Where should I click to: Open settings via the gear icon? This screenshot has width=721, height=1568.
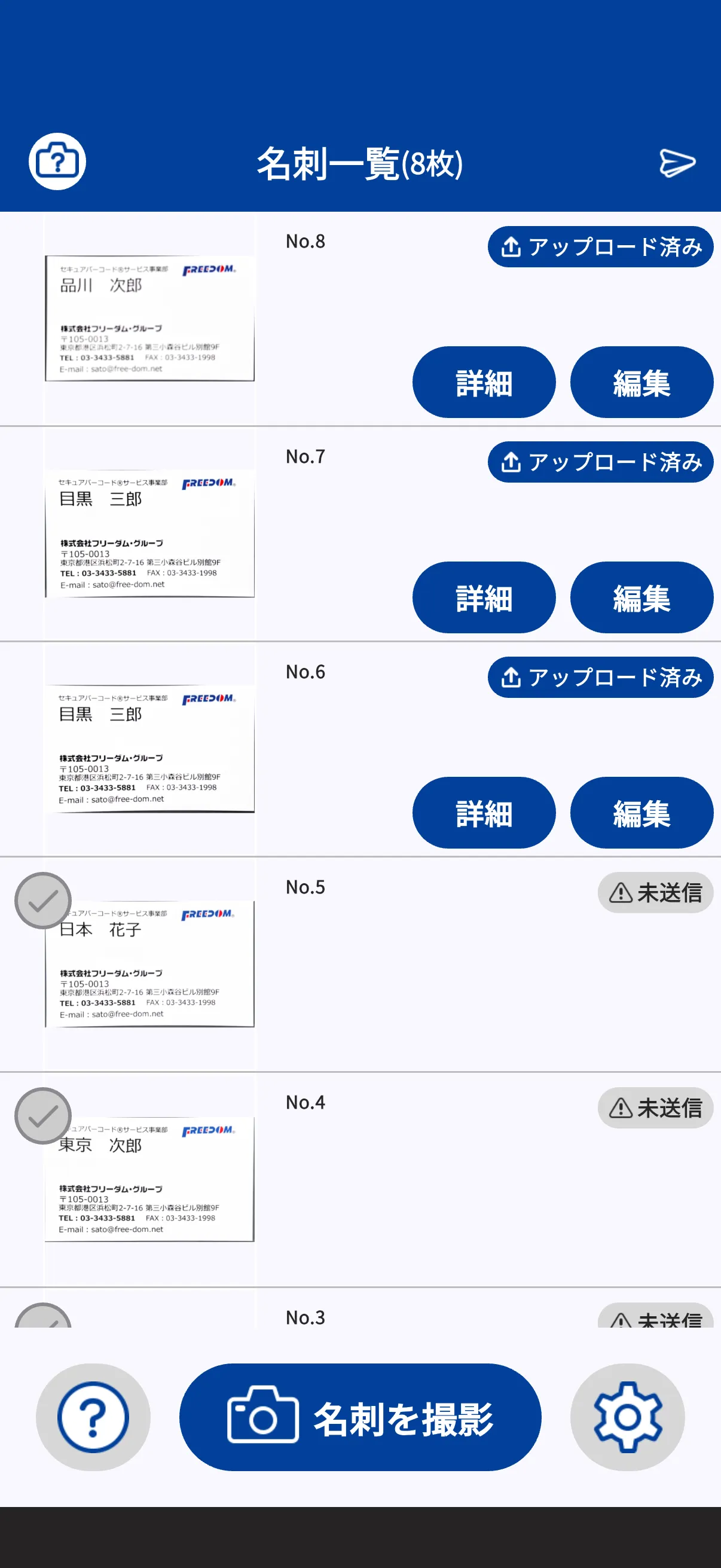[628, 1417]
